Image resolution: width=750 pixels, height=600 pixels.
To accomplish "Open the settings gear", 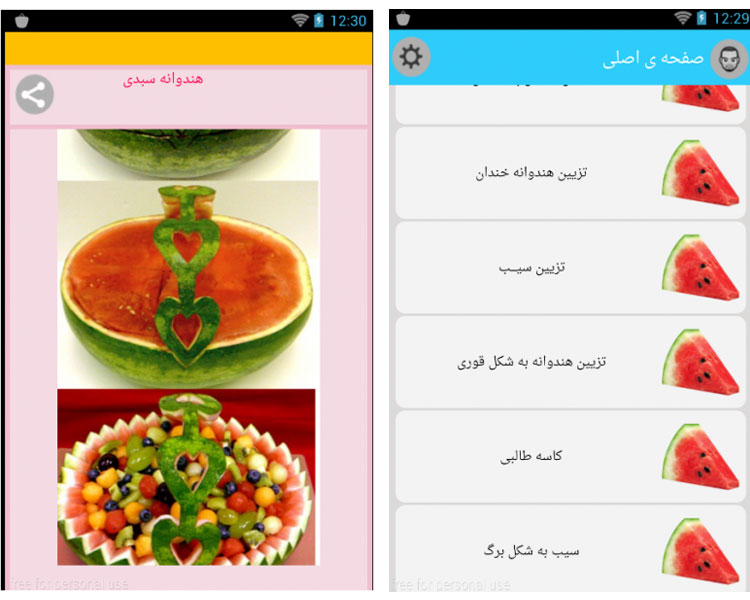I will click(411, 57).
